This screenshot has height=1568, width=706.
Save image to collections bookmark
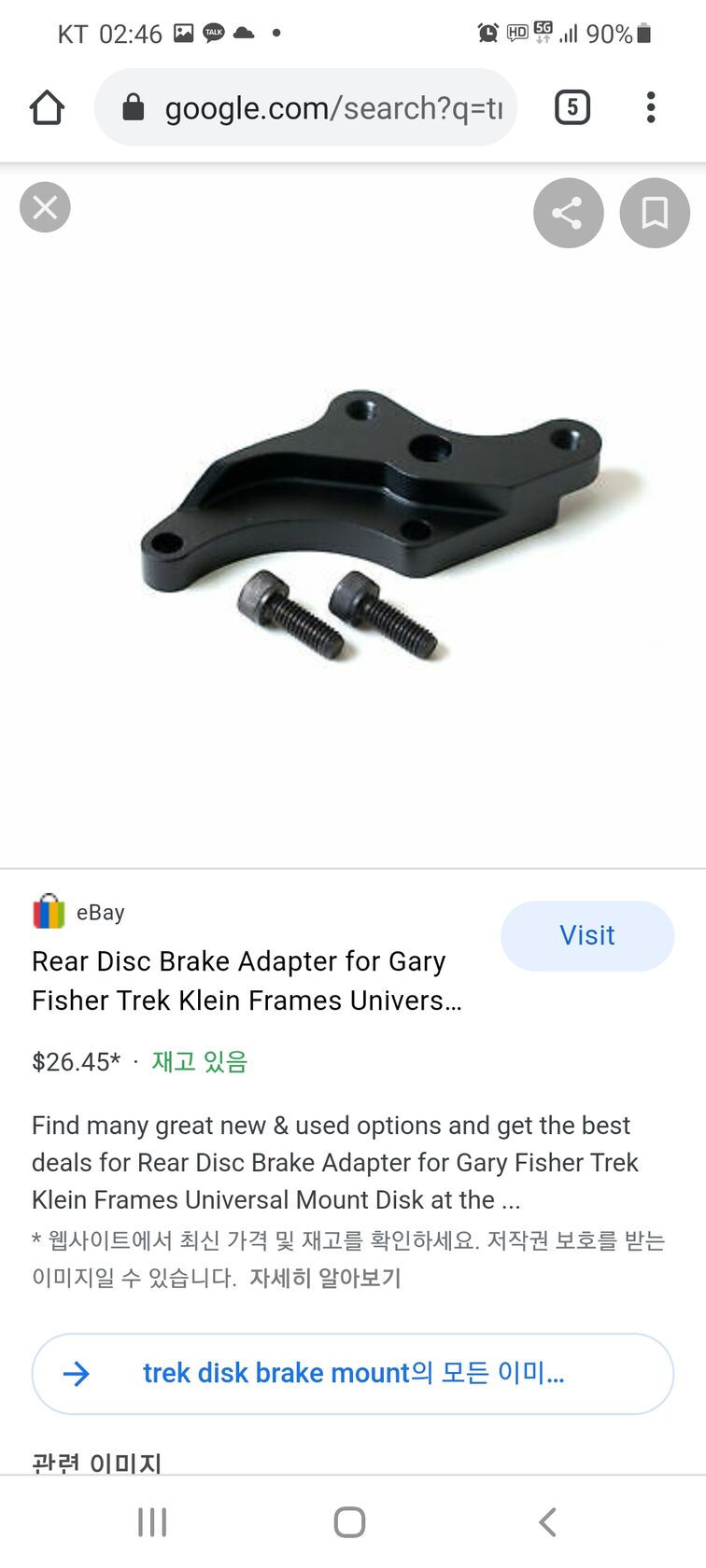[x=654, y=213]
